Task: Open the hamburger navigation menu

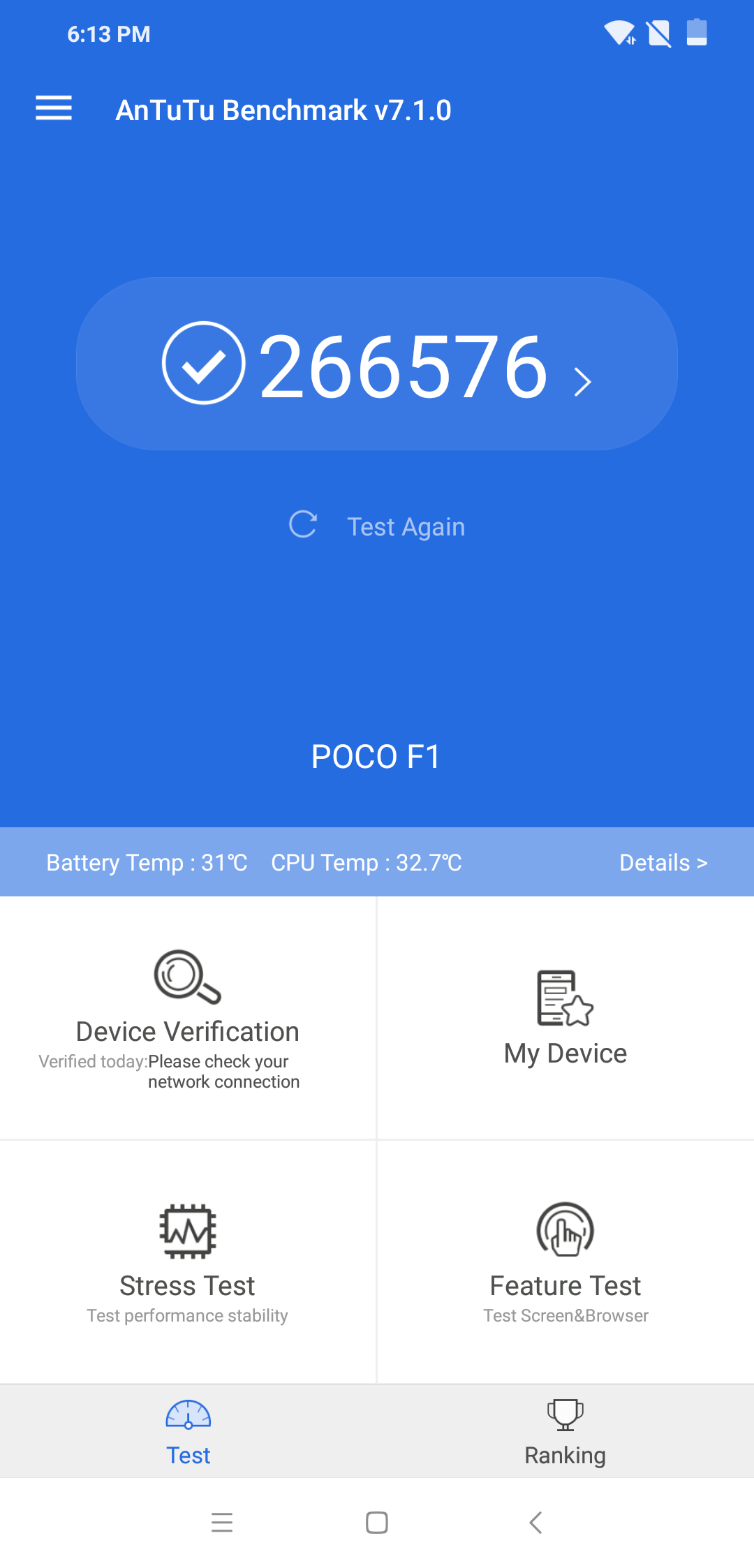Action: (x=53, y=109)
